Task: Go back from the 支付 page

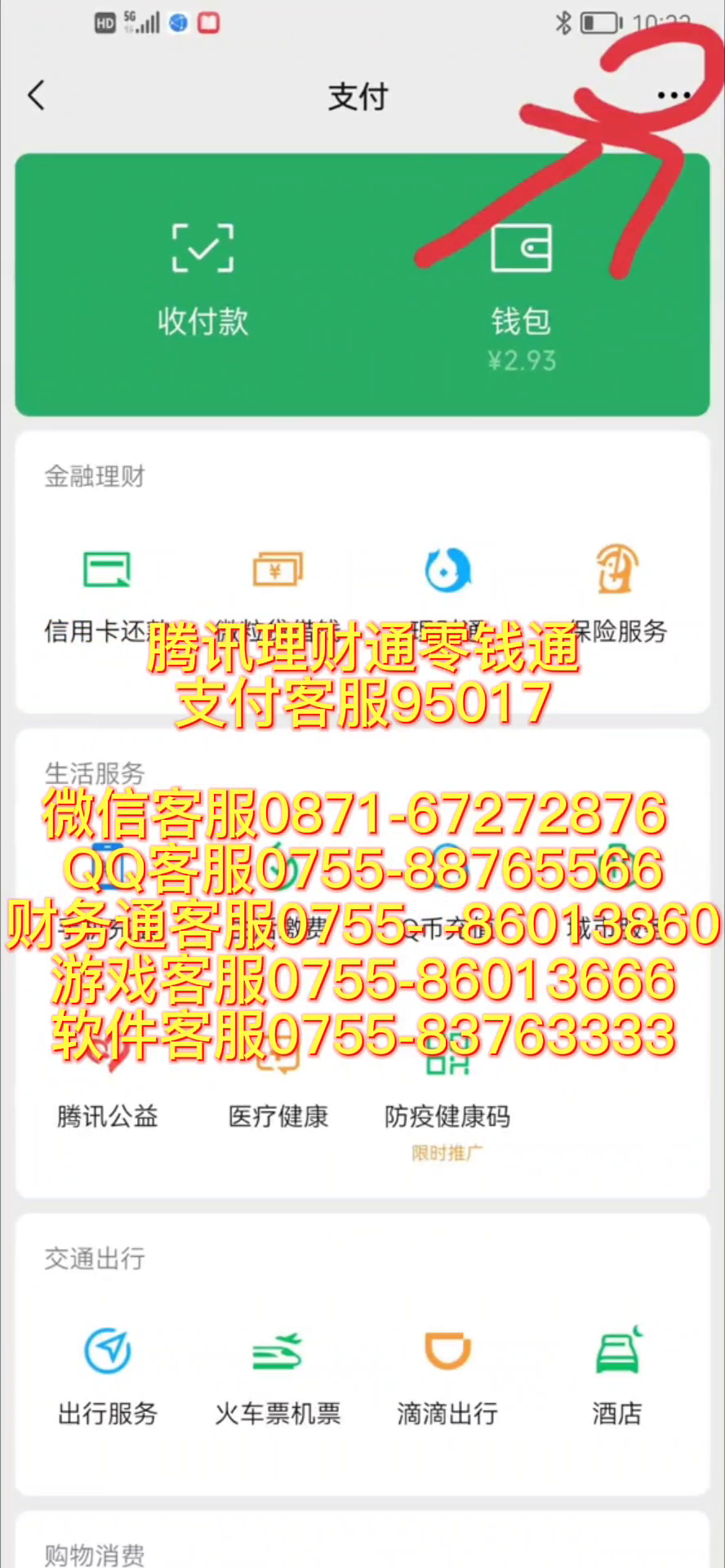Action: [x=37, y=96]
